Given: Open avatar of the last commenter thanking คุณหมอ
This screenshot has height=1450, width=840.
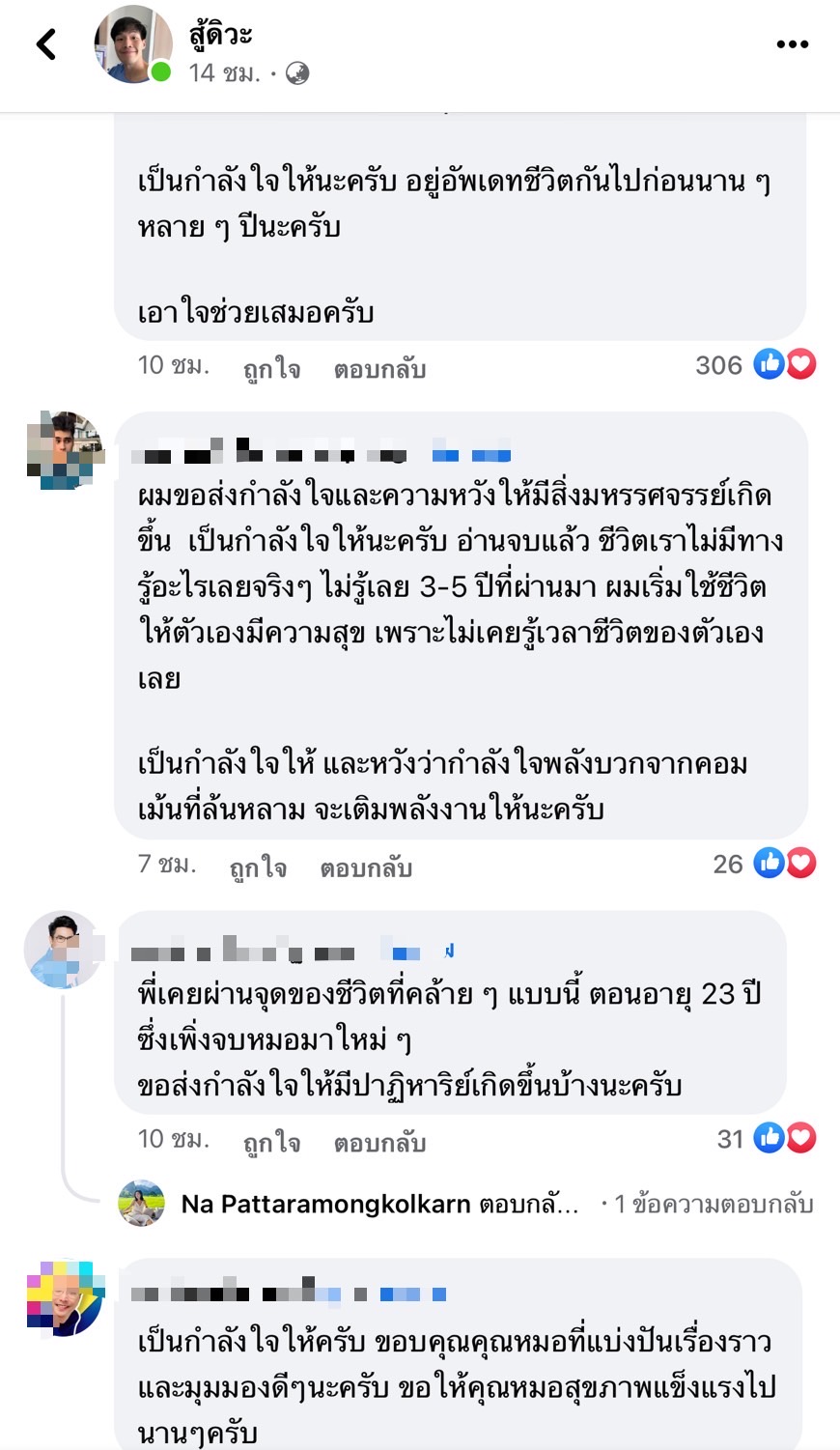Looking at the screenshot, I should tap(65, 1297).
